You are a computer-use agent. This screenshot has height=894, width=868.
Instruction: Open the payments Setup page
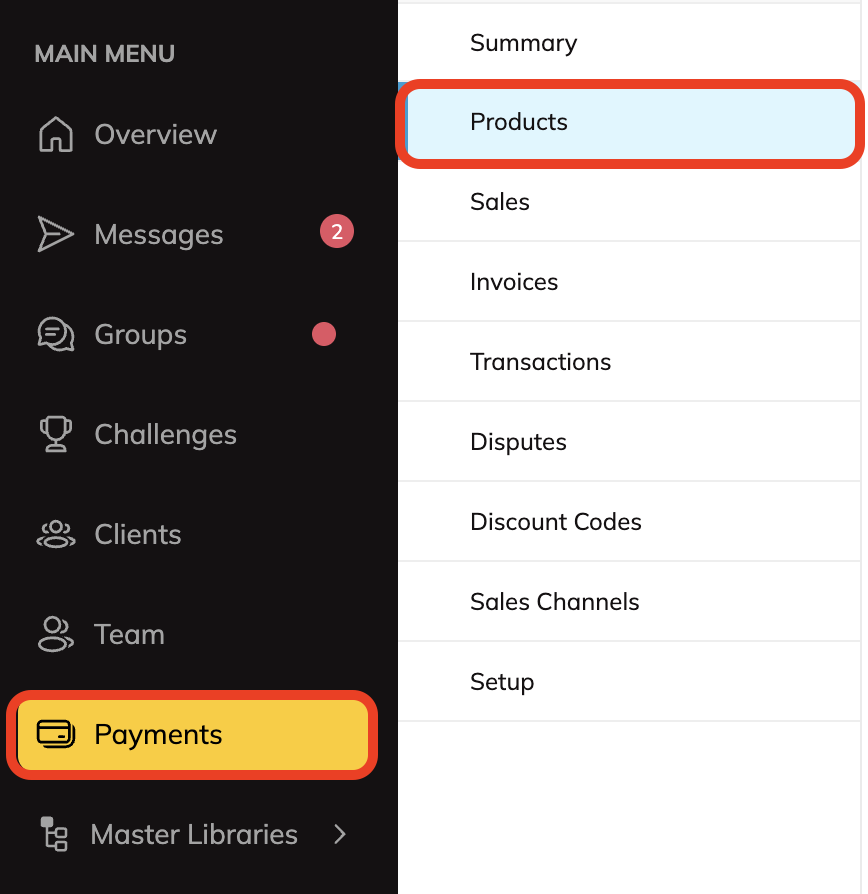pos(502,682)
